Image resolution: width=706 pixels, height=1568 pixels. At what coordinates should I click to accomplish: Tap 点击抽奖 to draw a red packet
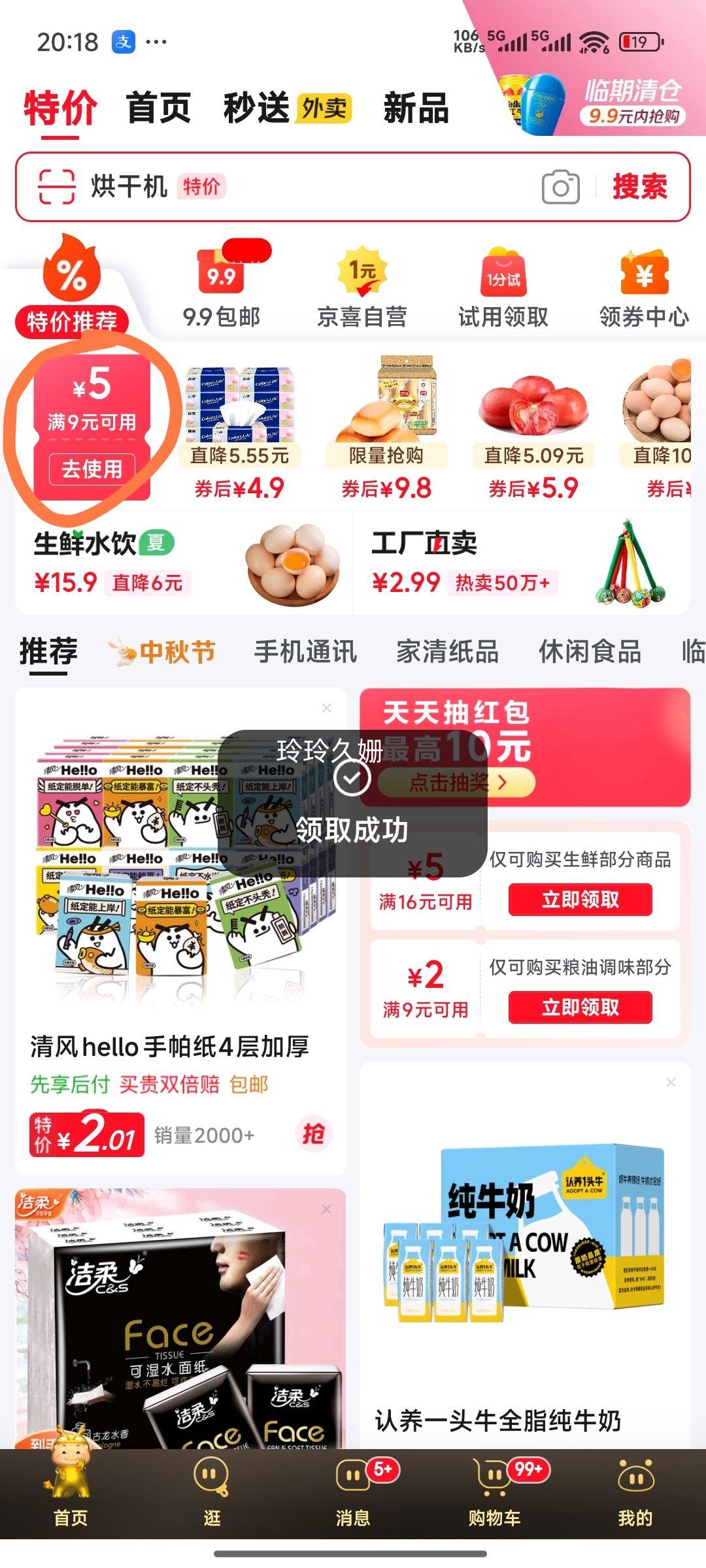point(456,782)
